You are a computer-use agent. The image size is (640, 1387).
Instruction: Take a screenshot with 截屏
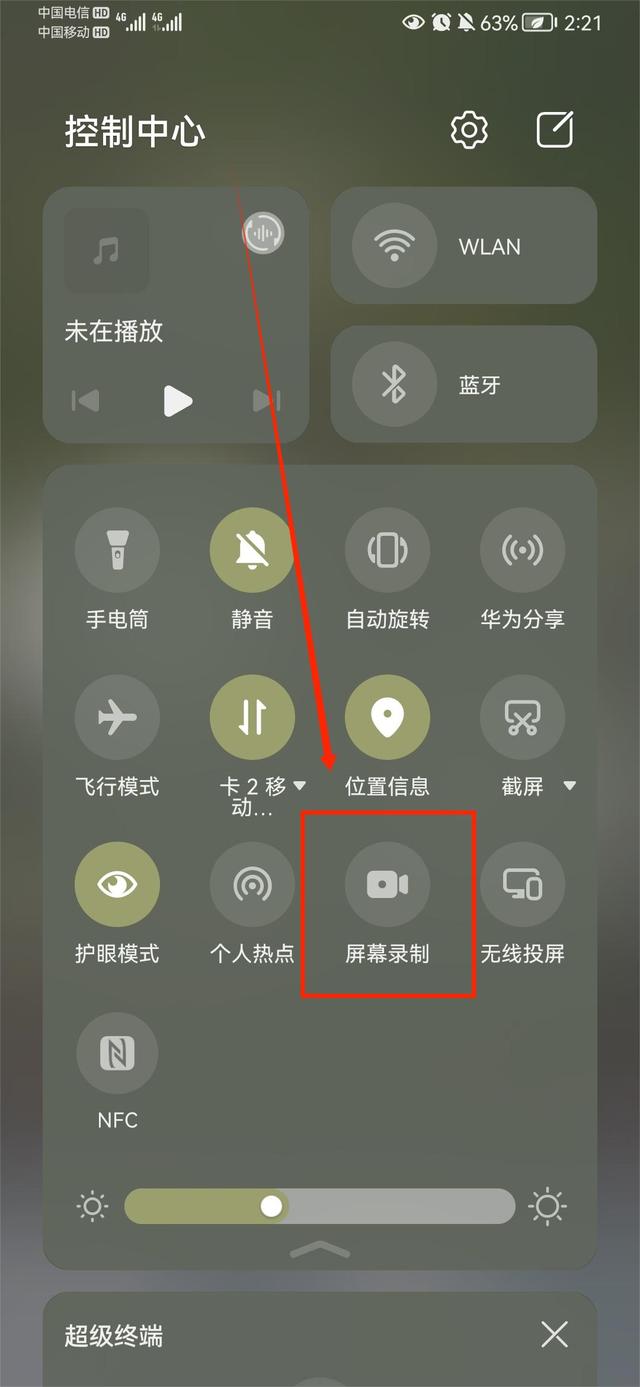(522, 717)
